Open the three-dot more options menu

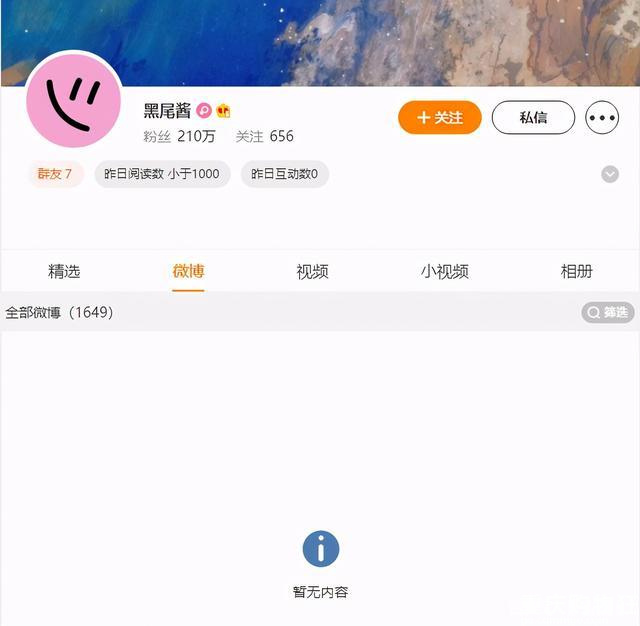[x=602, y=118]
